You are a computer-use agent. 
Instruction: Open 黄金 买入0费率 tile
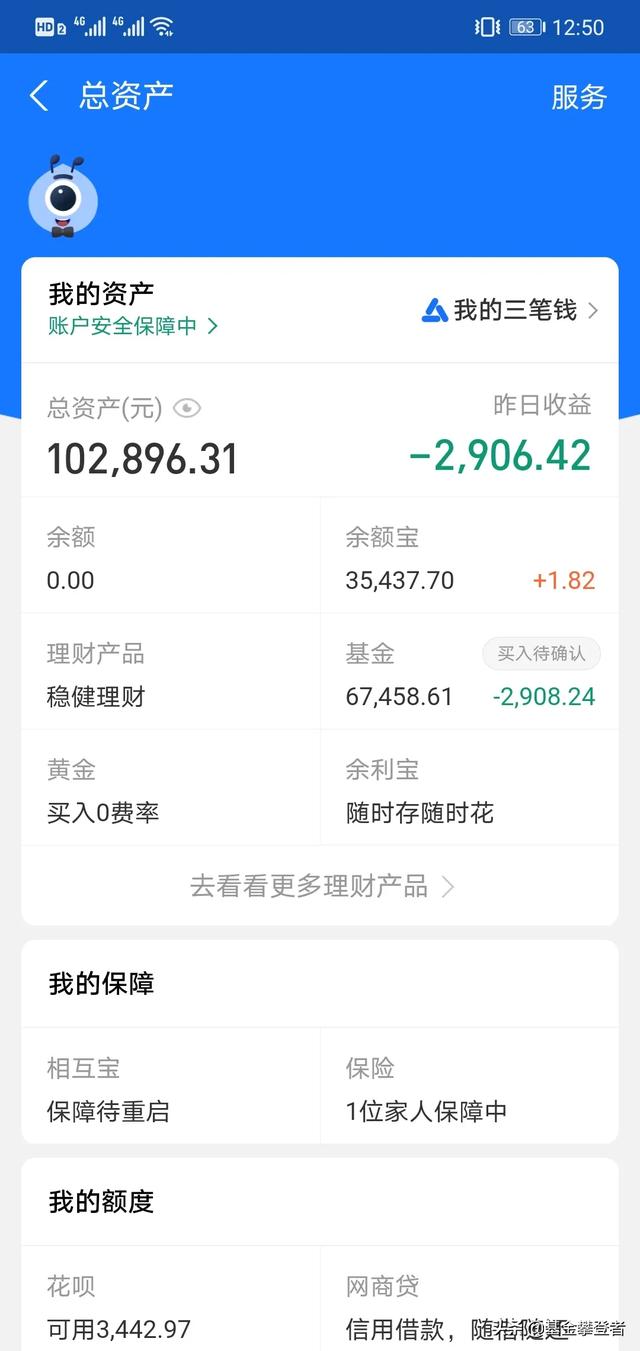point(171,788)
